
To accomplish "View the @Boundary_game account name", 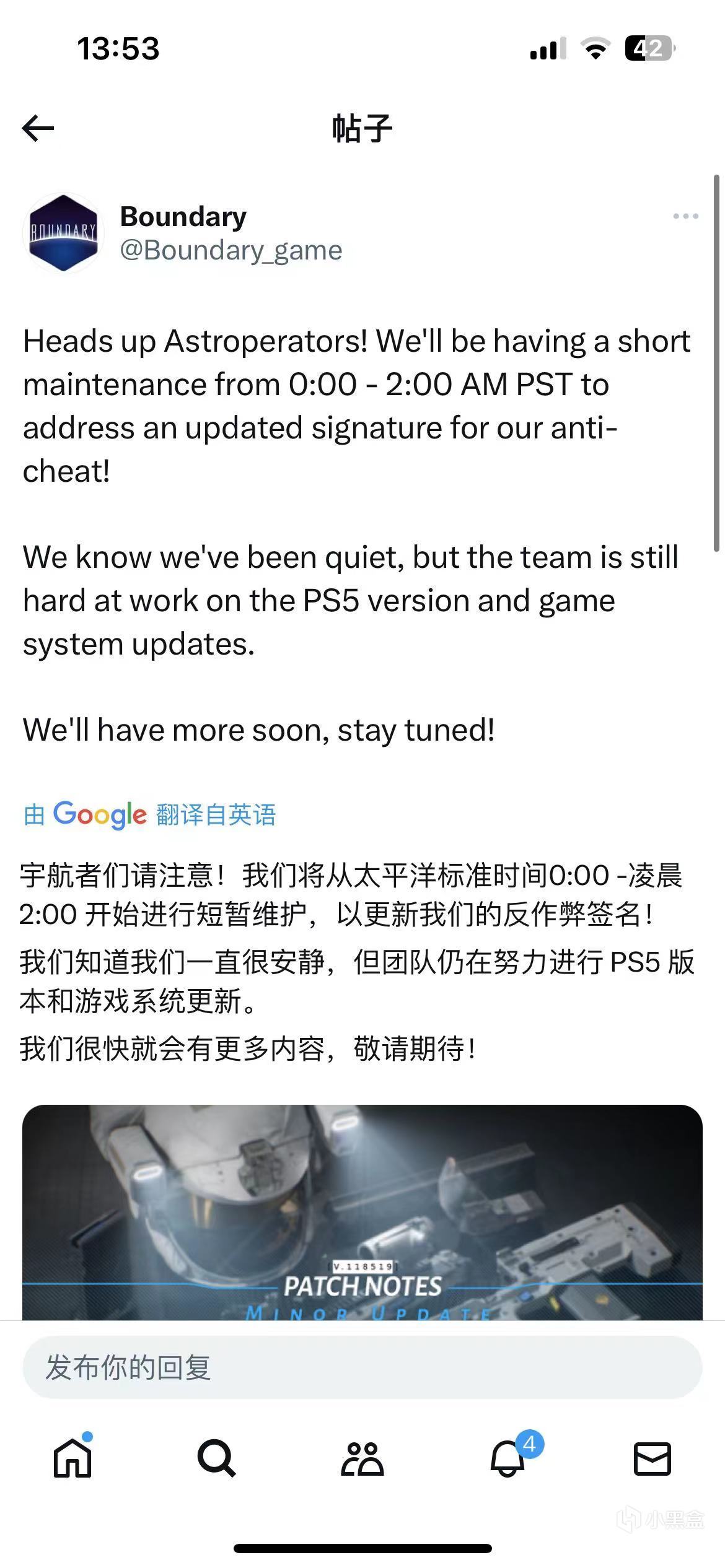I will 231,250.
